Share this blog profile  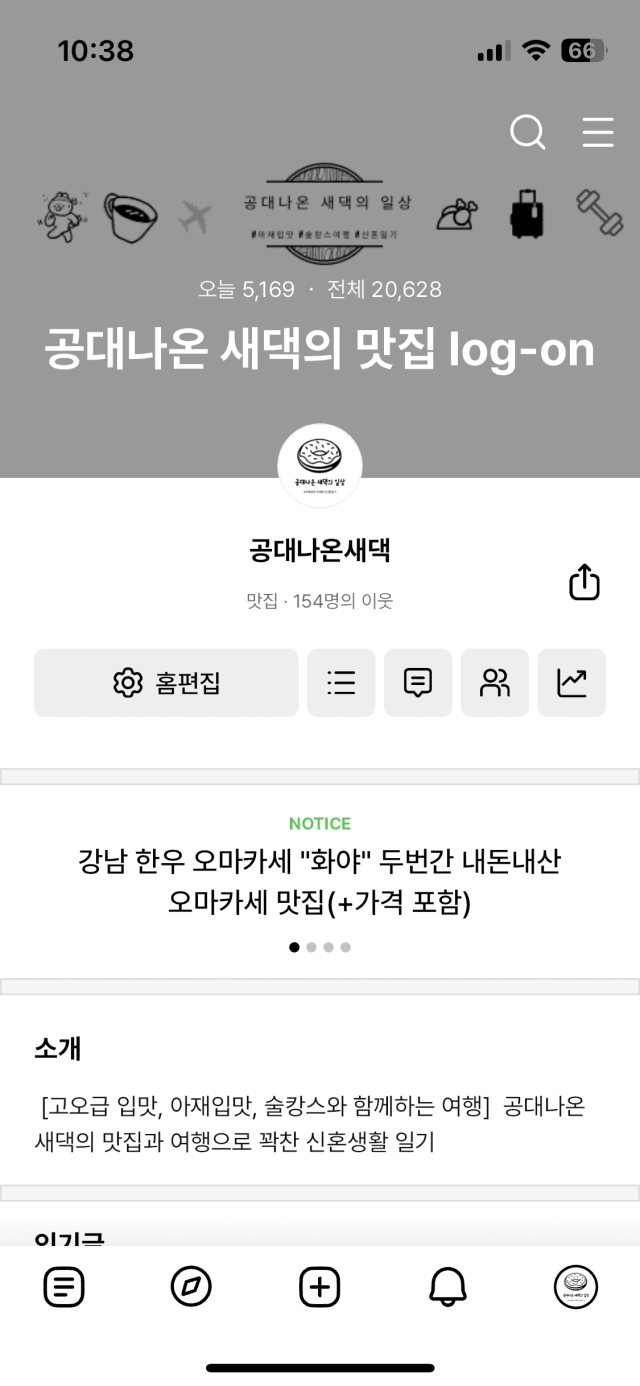click(x=584, y=582)
